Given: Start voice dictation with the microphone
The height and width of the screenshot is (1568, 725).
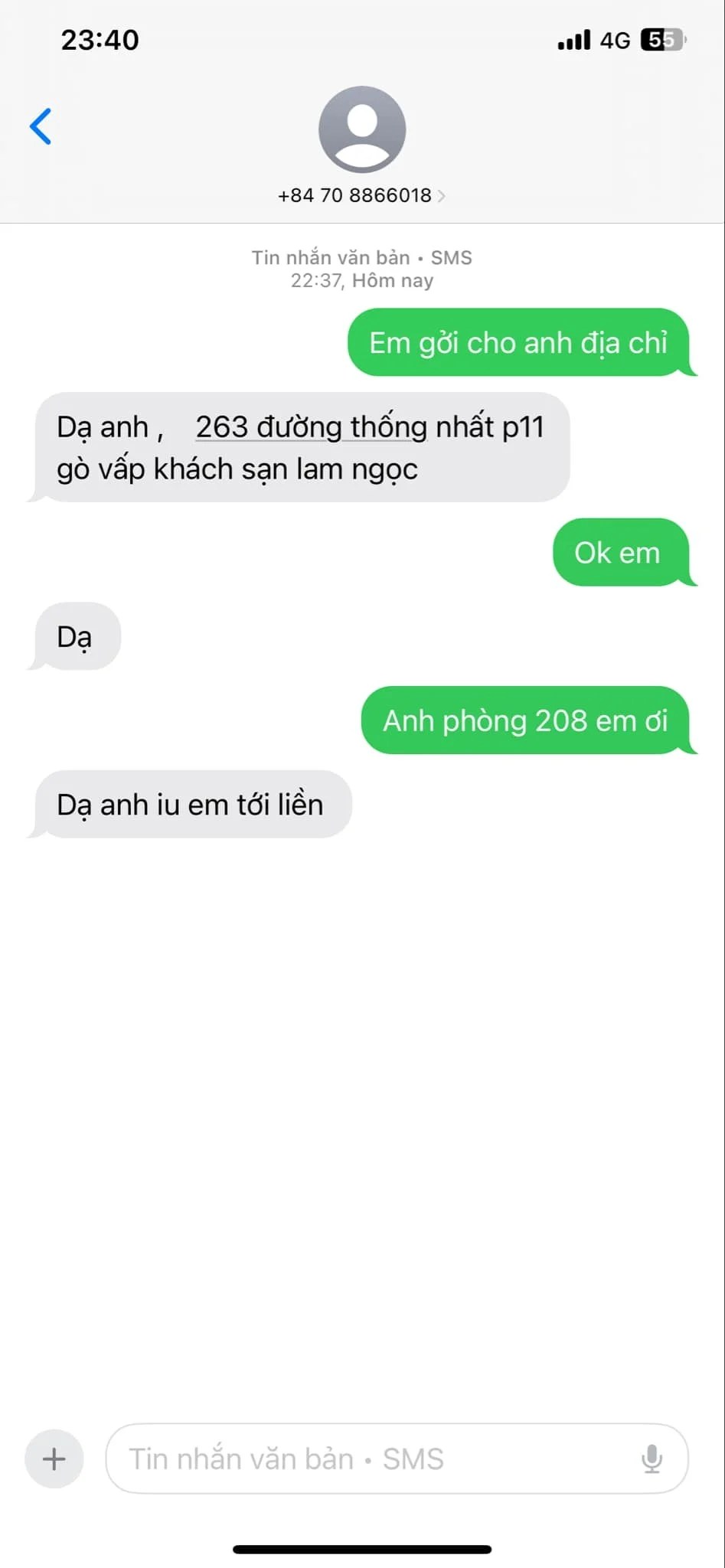Looking at the screenshot, I should coord(652,1459).
